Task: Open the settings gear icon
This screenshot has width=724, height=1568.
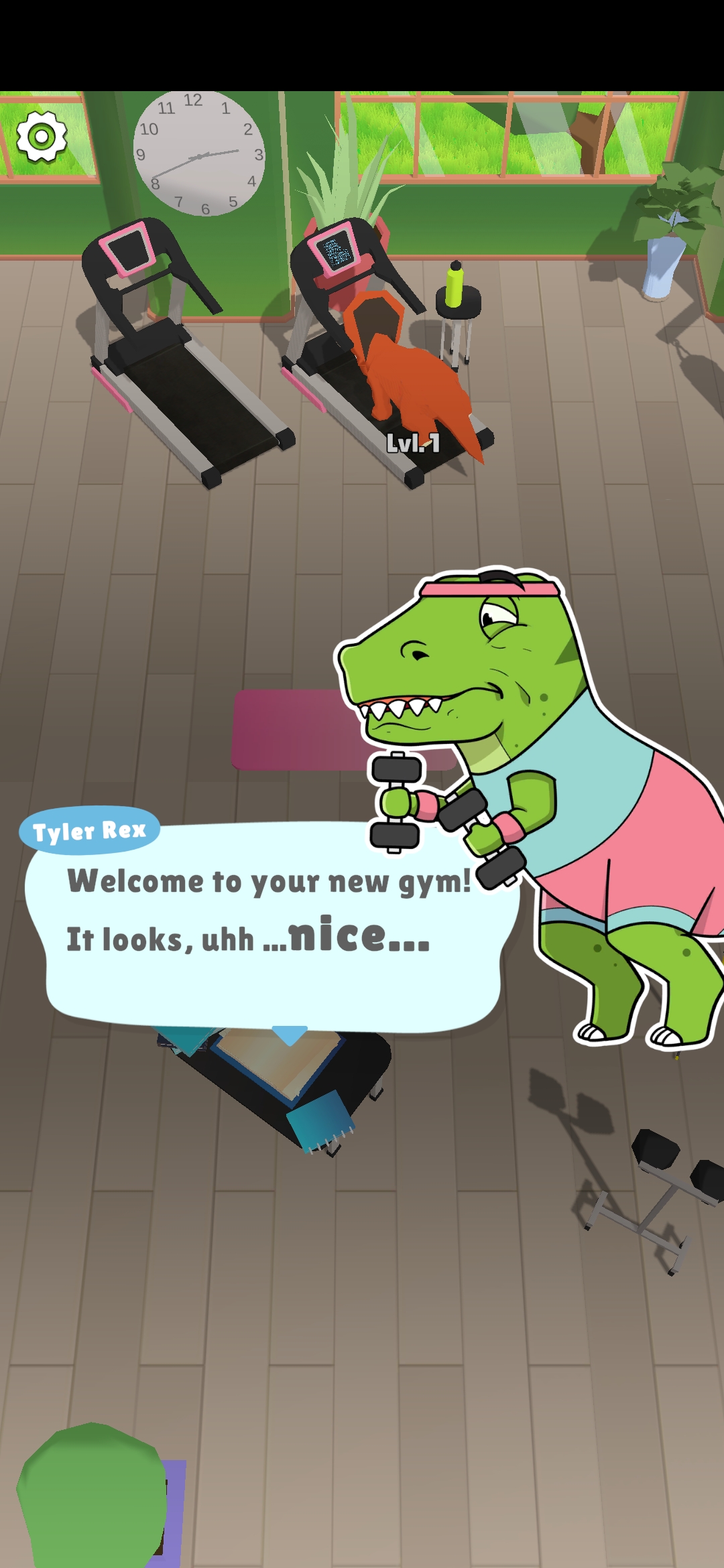Action: point(42,137)
